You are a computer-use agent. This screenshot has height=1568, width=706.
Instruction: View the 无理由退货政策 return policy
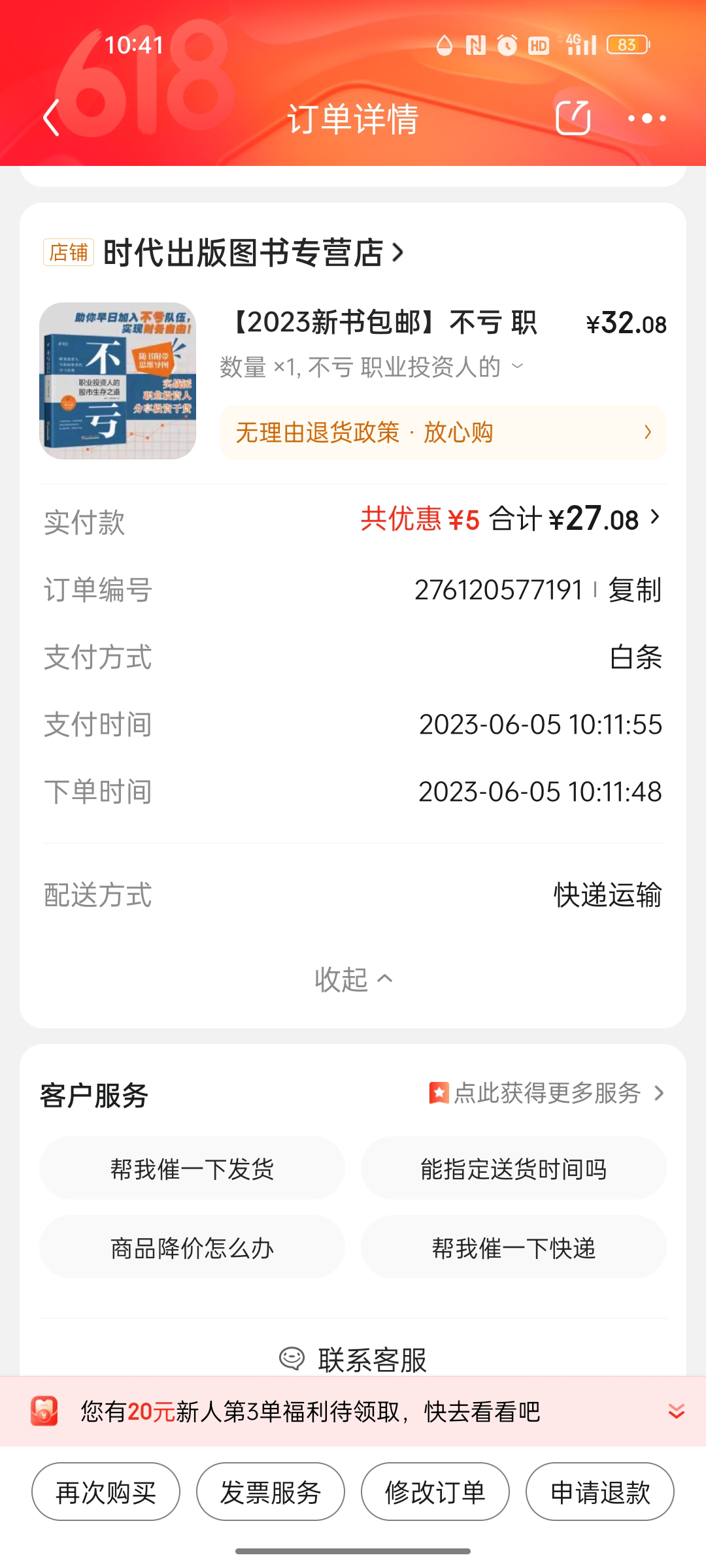(x=443, y=433)
